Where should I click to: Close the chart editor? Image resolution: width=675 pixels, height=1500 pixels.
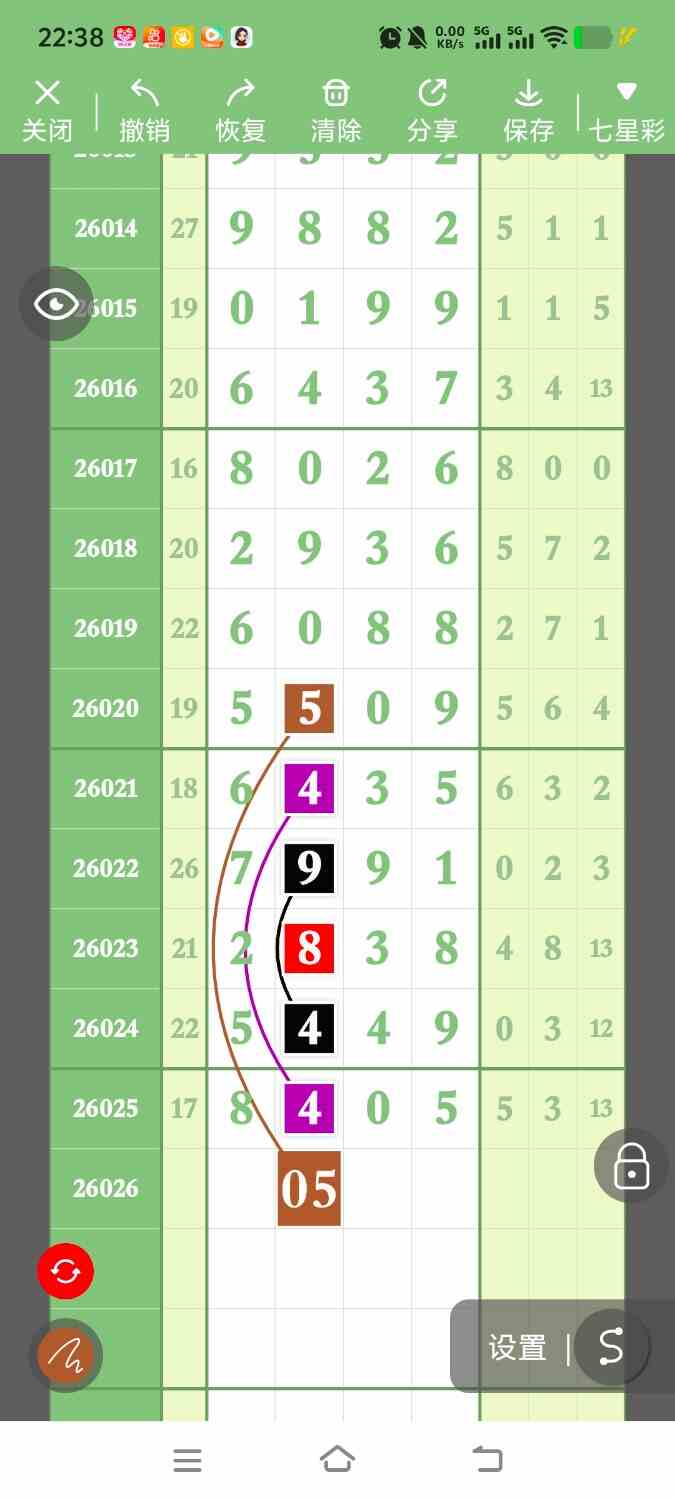pos(47,111)
